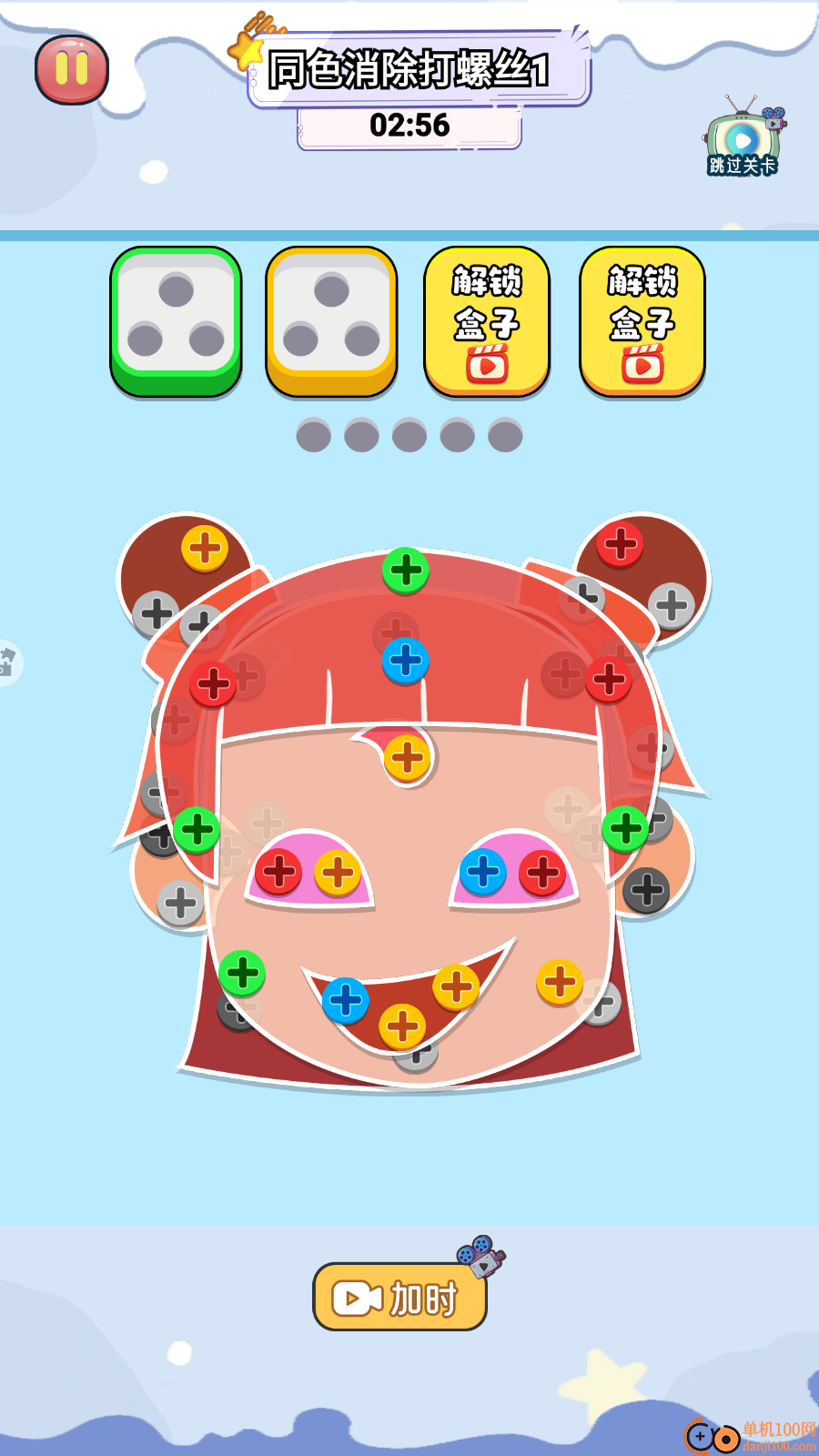The height and width of the screenshot is (1456, 819).
Task: Tap the yellow screw in the left eye
Action: click(x=338, y=873)
